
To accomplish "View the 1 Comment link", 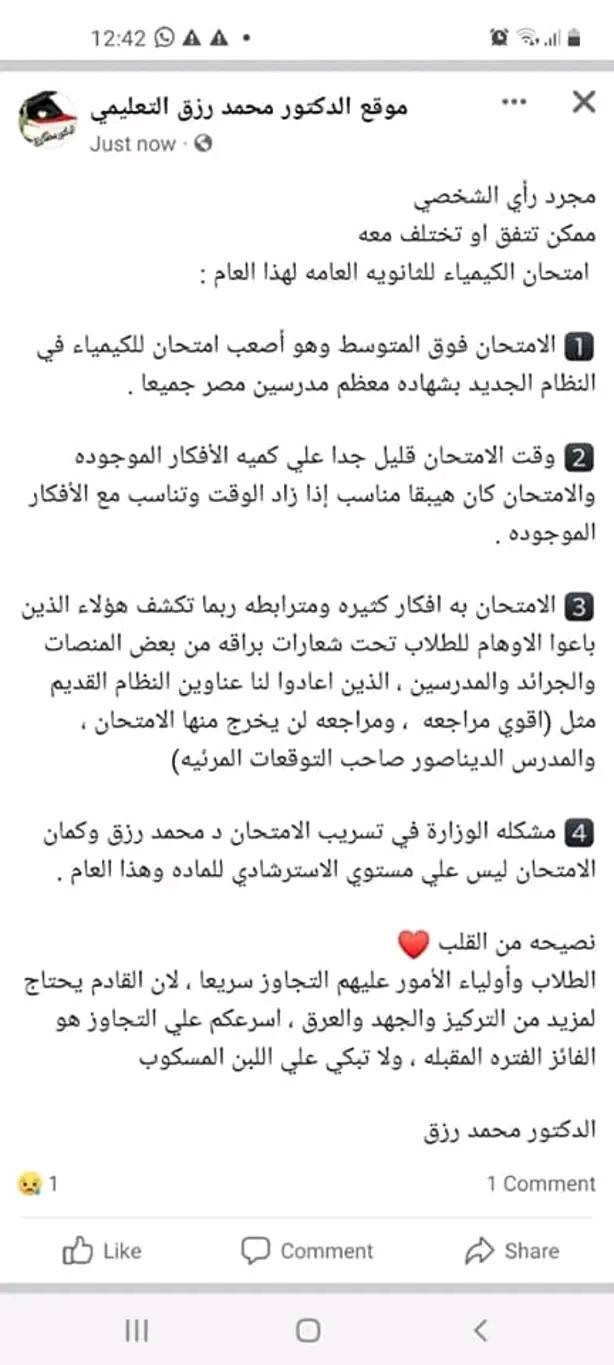I will click(x=541, y=1184).
